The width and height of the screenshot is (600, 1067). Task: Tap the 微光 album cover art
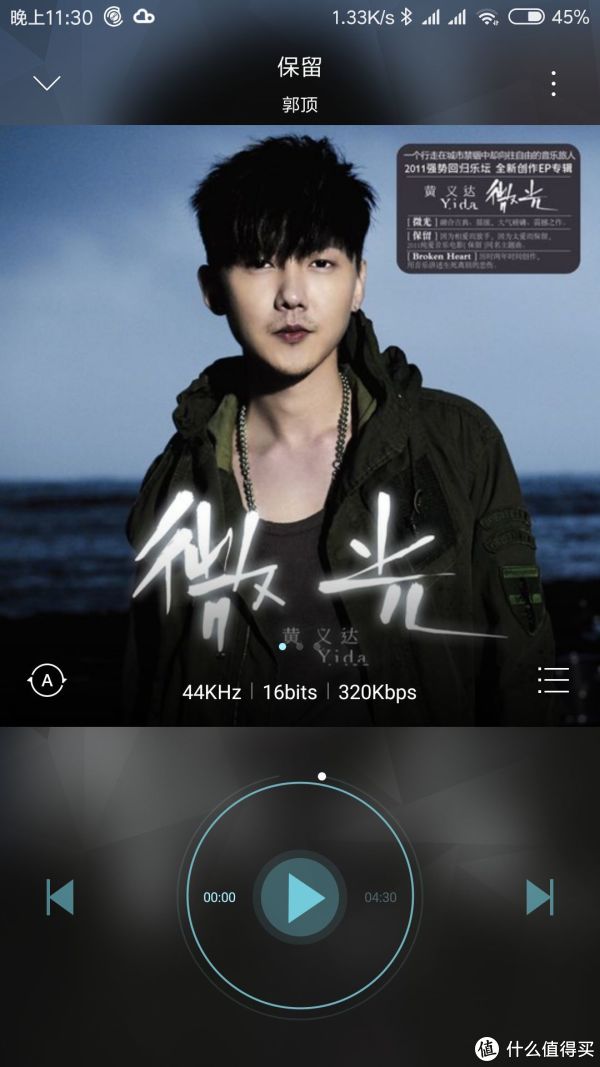300,400
